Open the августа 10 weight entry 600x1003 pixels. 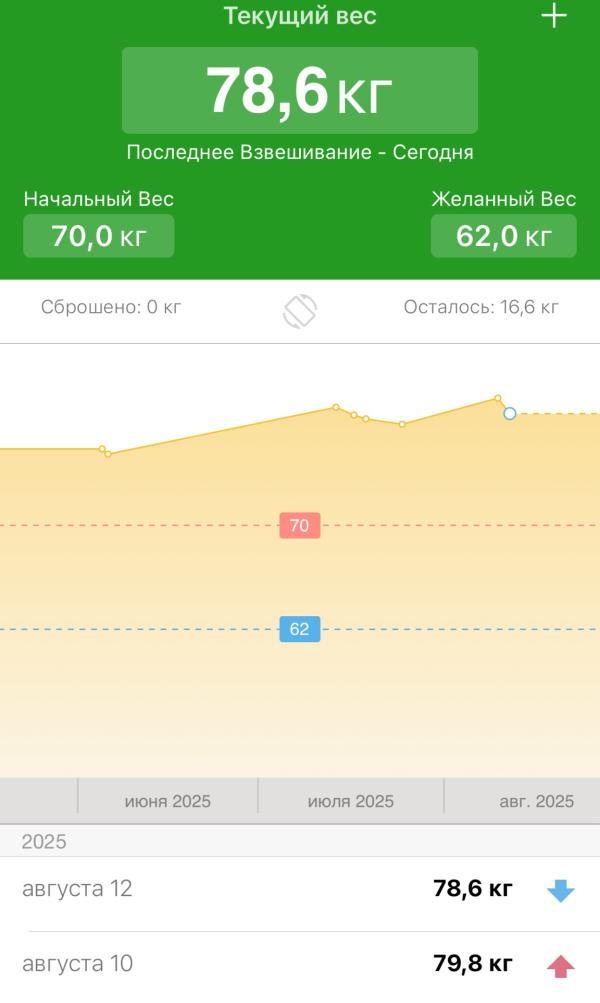300,964
